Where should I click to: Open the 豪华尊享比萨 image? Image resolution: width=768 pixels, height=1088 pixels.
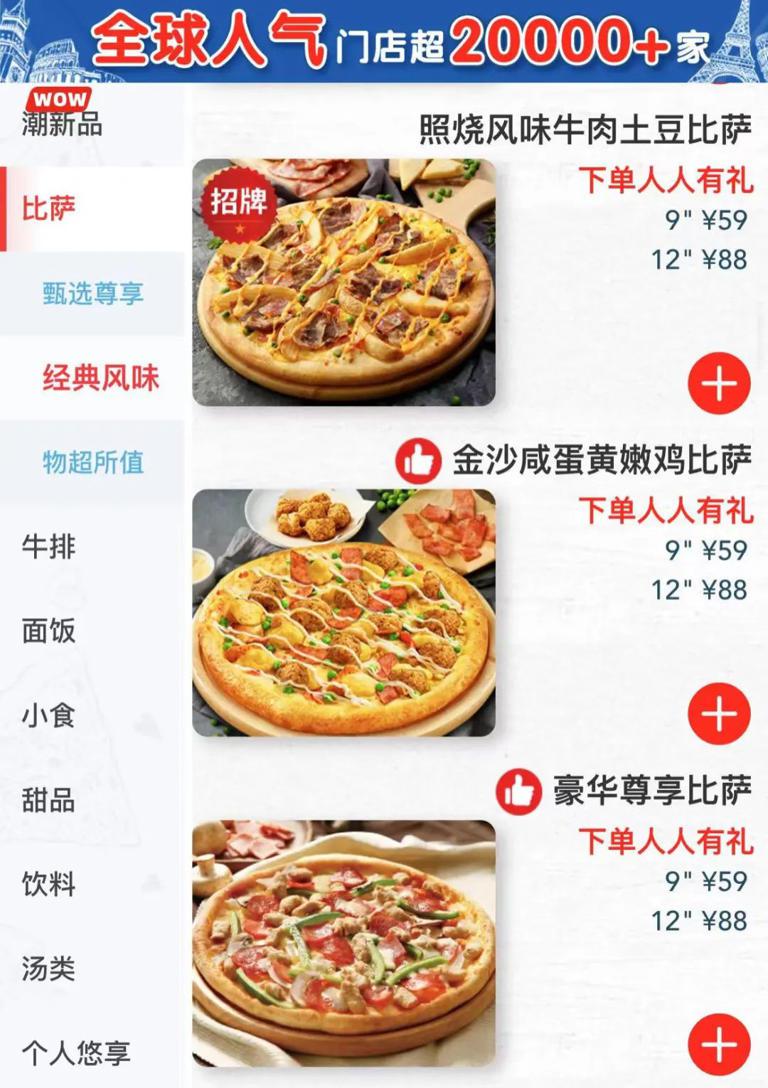point(343,942)
